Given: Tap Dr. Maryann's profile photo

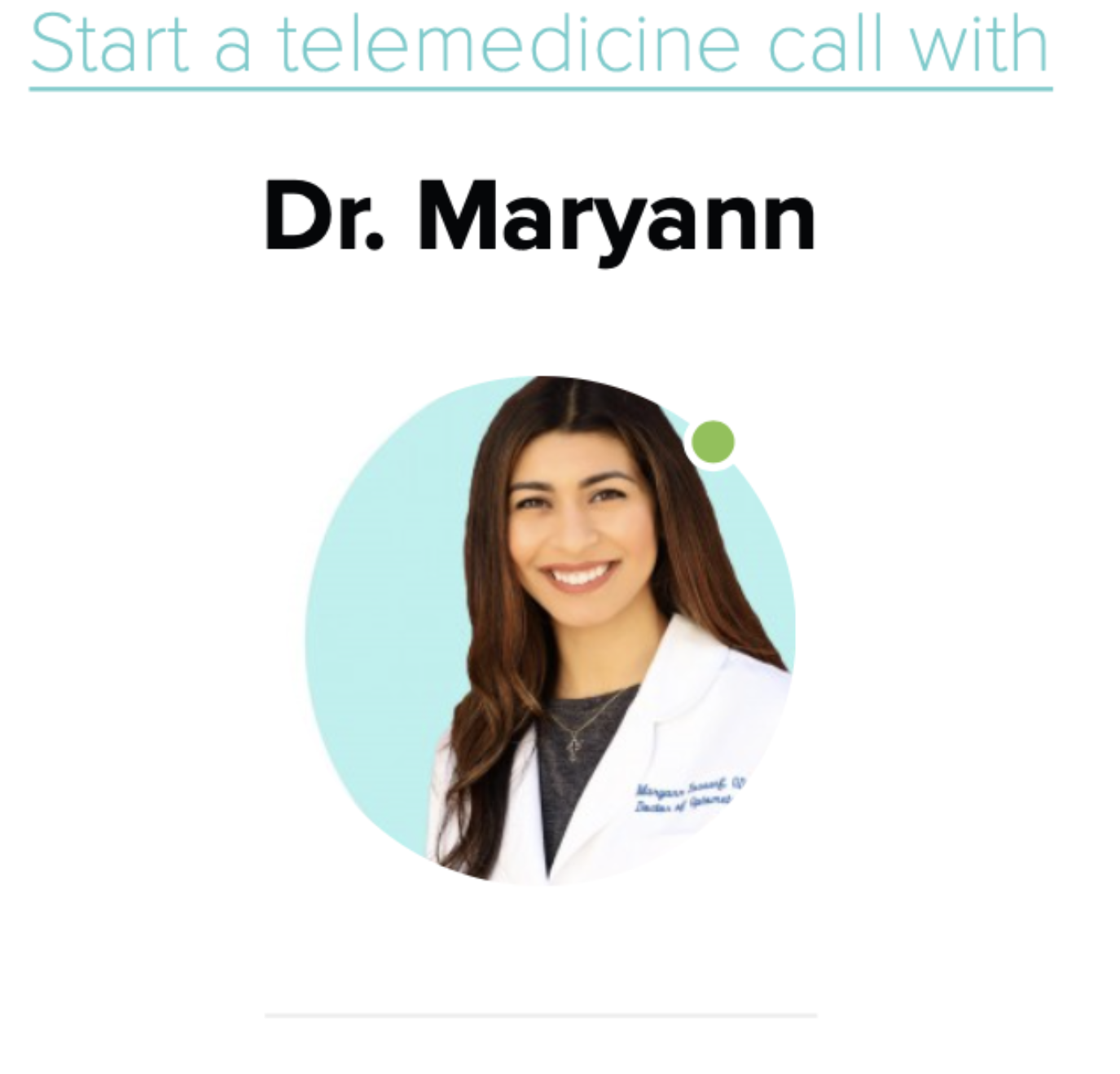Looking at the screenshot, I should (x=550, y=629).
